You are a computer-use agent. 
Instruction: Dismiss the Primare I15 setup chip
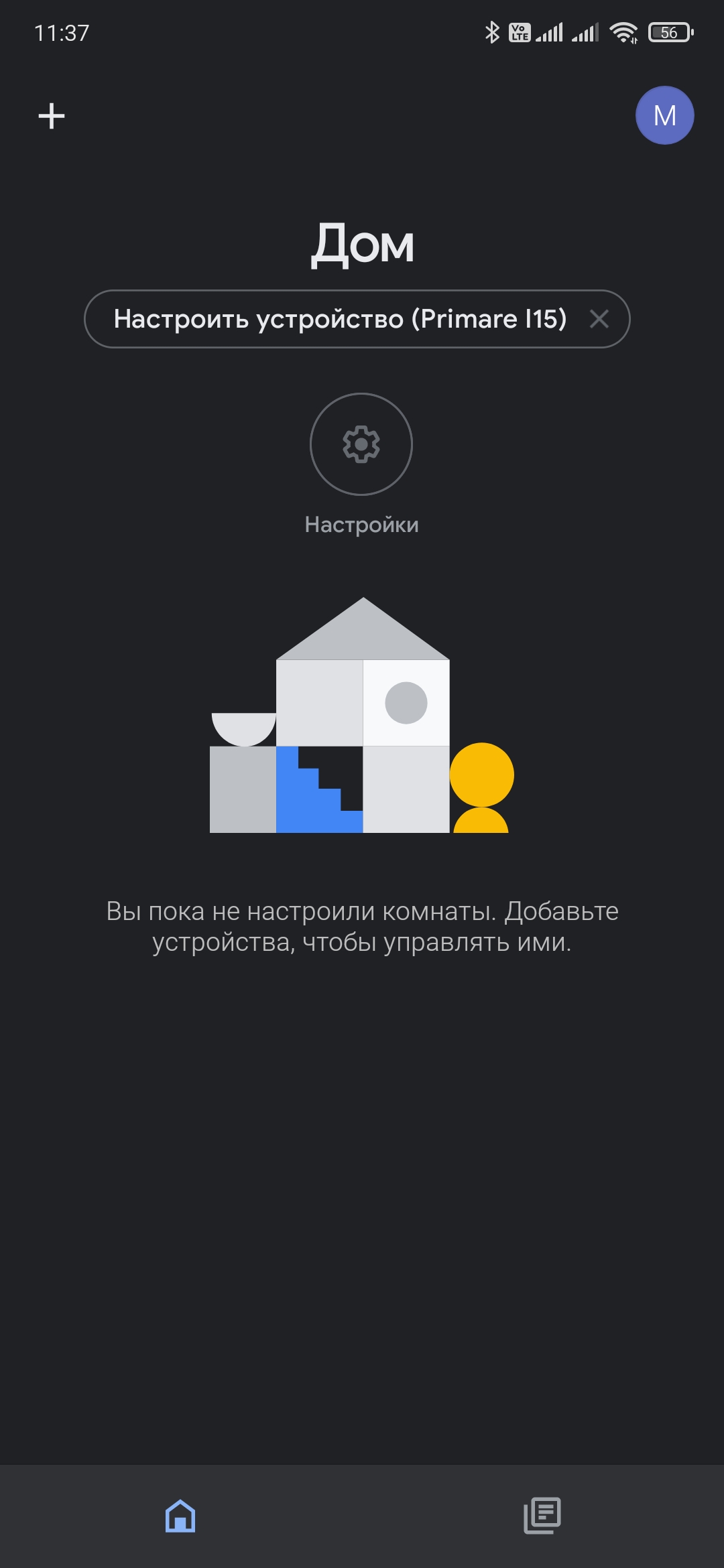[599, 319]
